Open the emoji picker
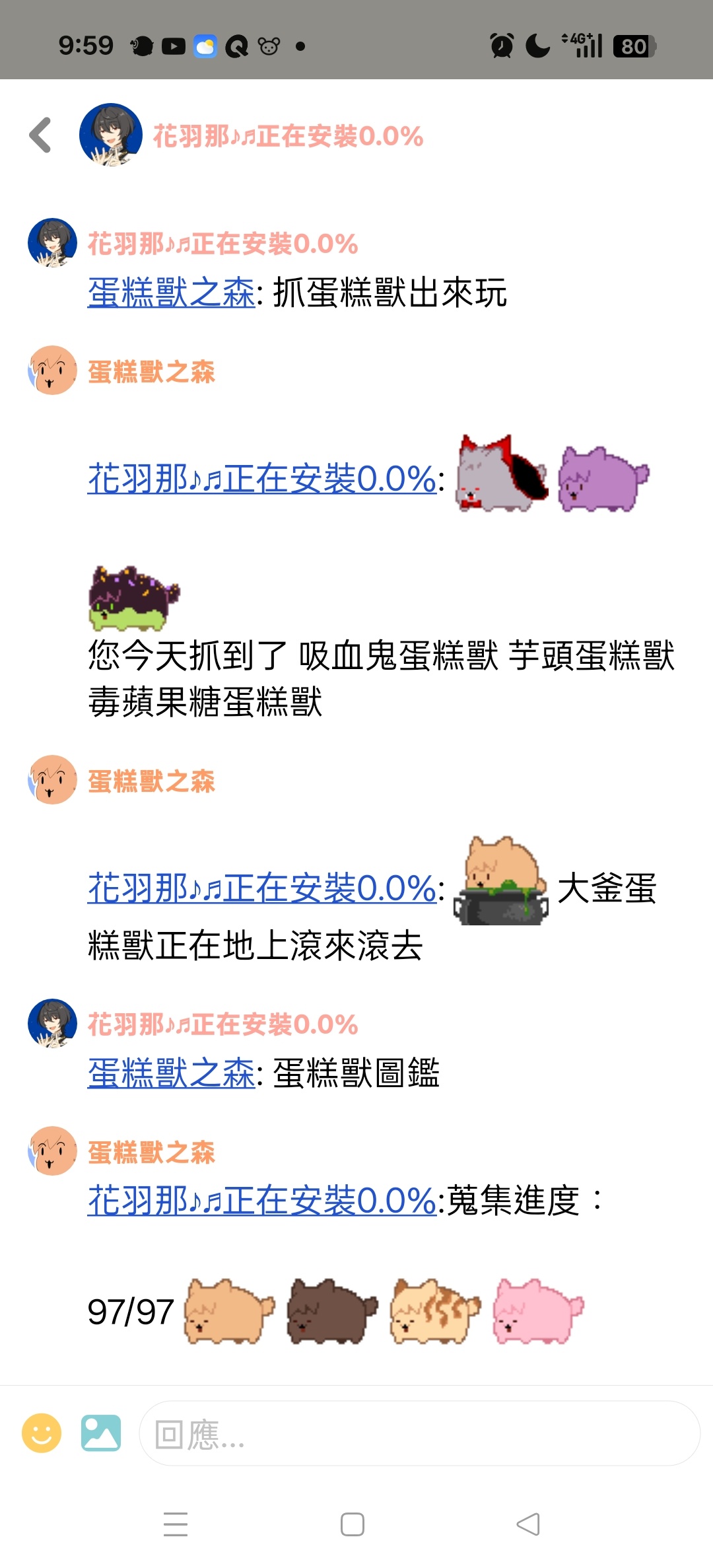 [x=42, y=1433]
